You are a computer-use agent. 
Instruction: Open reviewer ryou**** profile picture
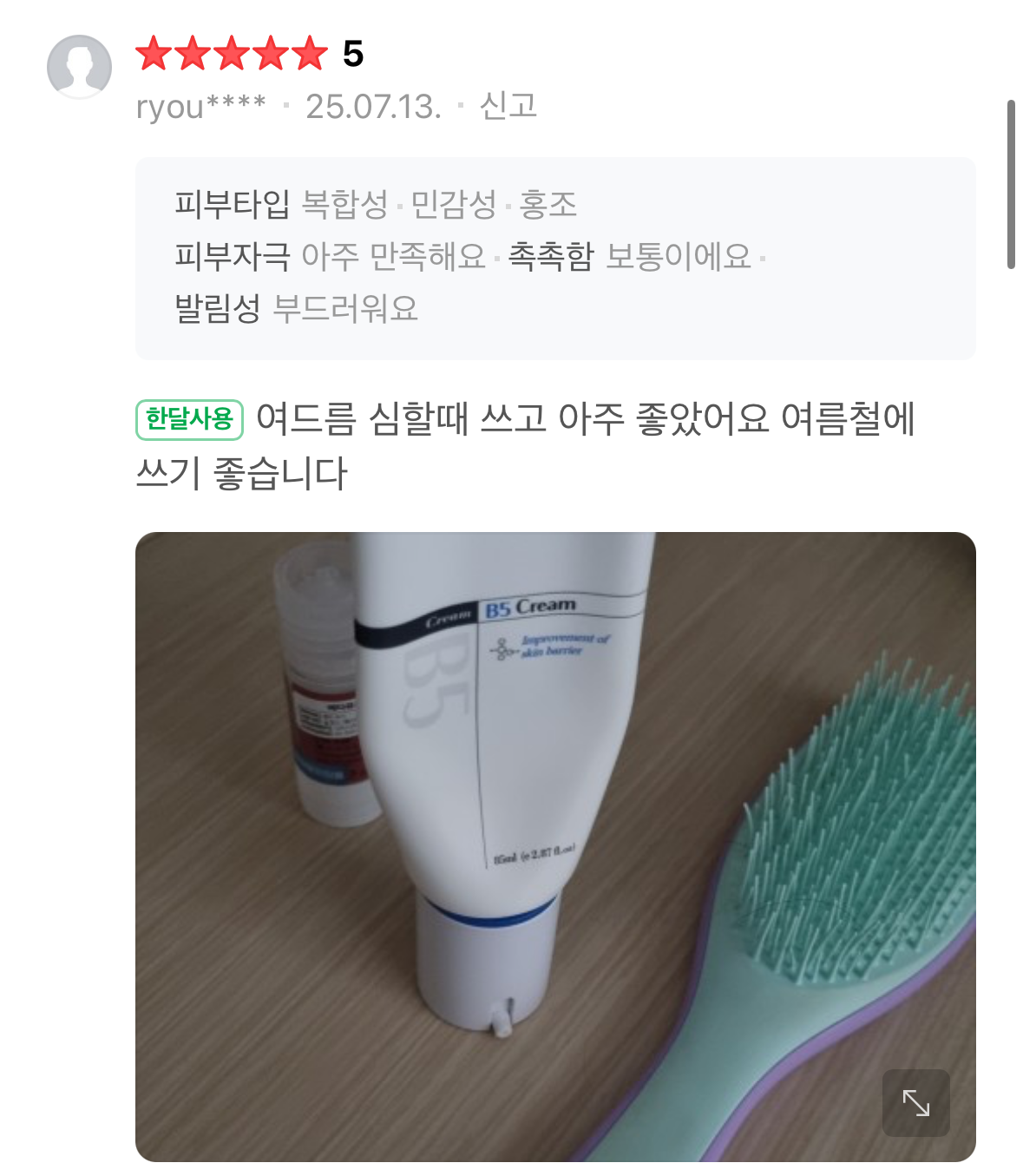click(x=79, y=67)
